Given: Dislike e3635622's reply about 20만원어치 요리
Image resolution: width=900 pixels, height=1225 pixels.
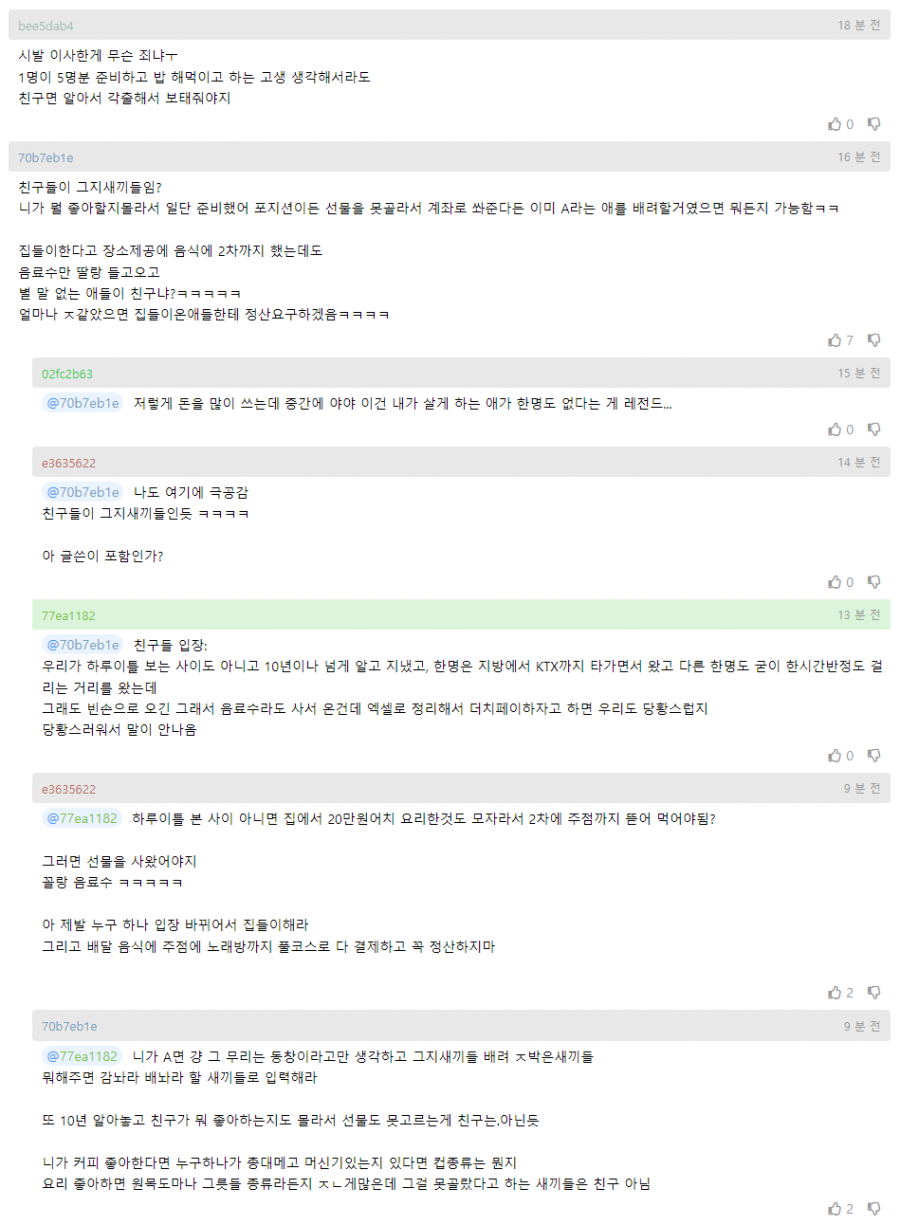Looking at the screenshot, I should tap(873, 992).
